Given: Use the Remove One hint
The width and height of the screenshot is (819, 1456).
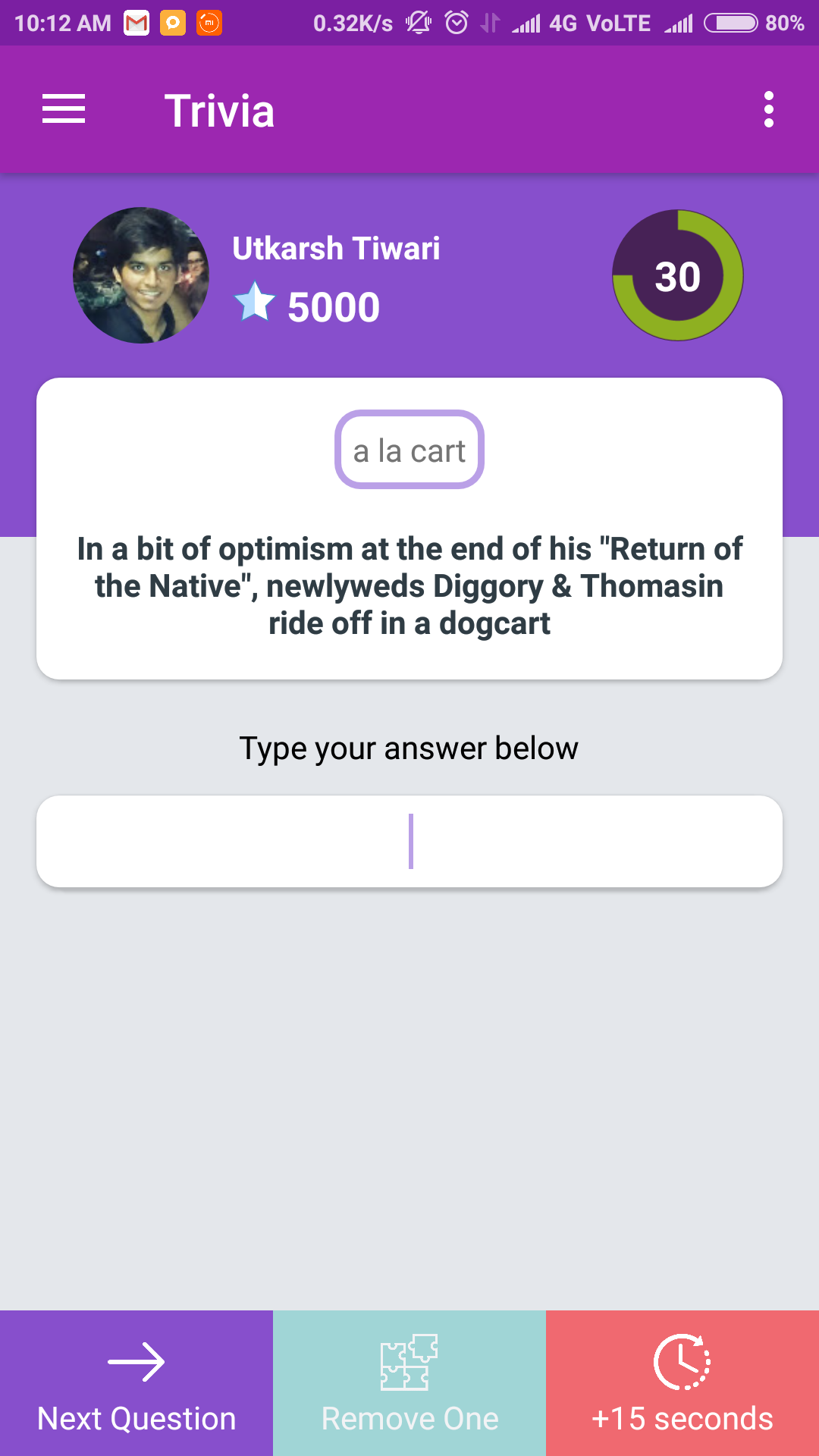Looking at the screenshot, I should (409, 1383).
